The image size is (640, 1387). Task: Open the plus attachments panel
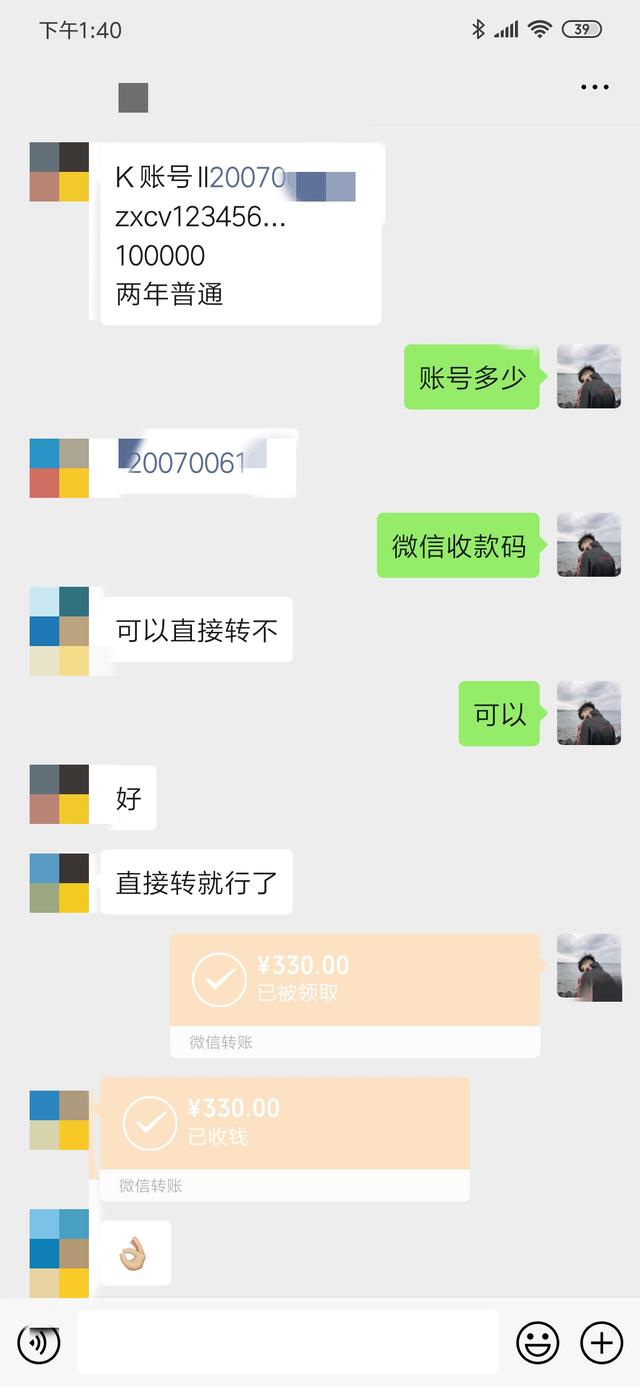(x=601, y=1342)
